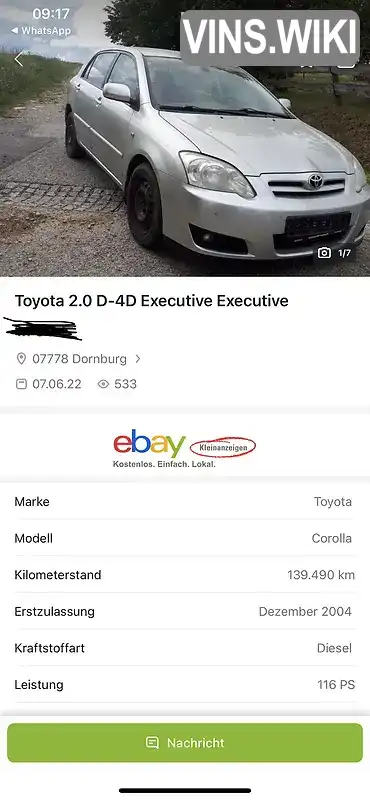Go back using the arrow over the photo
370x800 pixels.
19,59
